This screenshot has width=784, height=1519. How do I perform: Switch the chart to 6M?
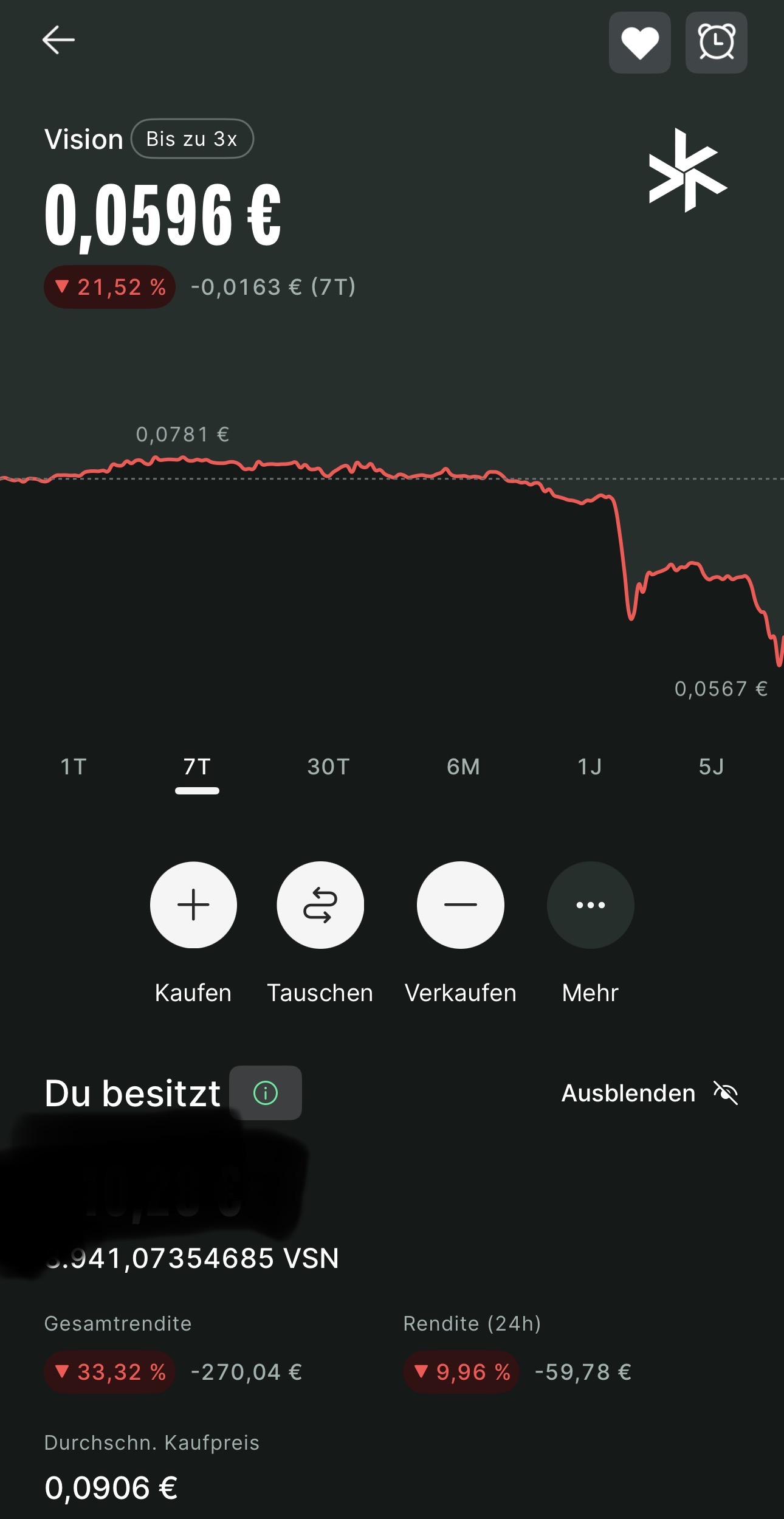(x=463, y=767)
